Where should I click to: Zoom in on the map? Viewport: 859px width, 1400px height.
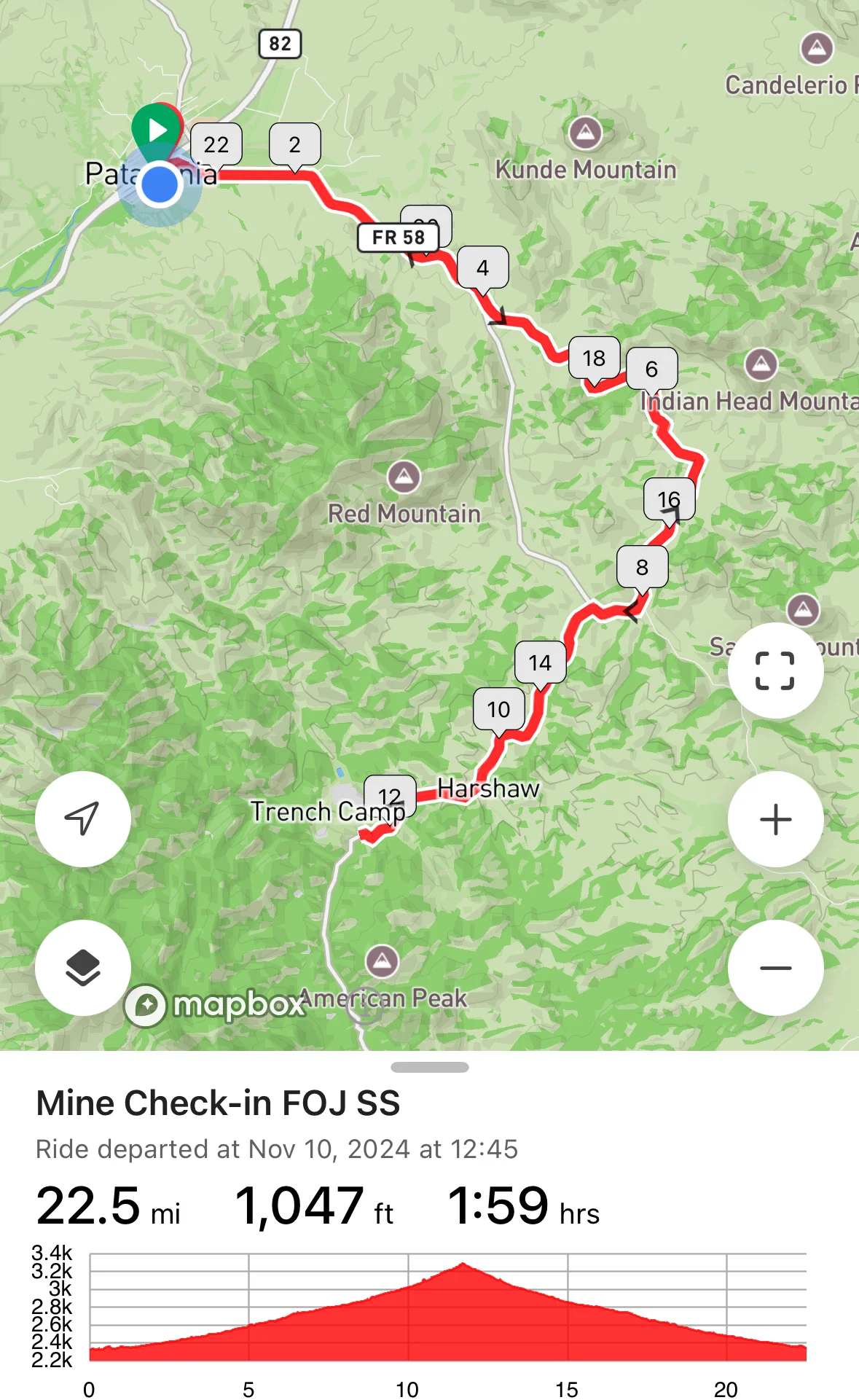(775, 819)
